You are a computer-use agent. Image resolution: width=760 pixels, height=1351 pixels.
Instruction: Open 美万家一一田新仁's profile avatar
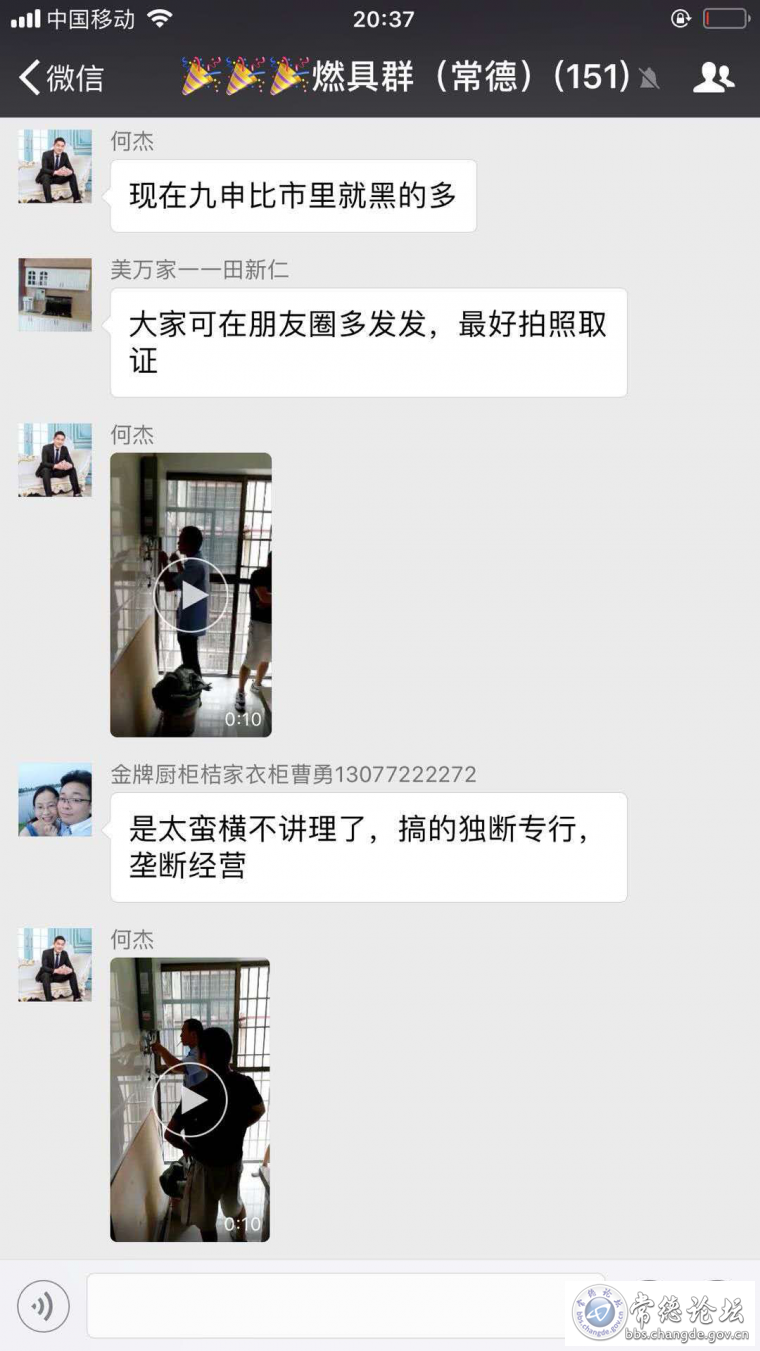(x=55, y=295)
